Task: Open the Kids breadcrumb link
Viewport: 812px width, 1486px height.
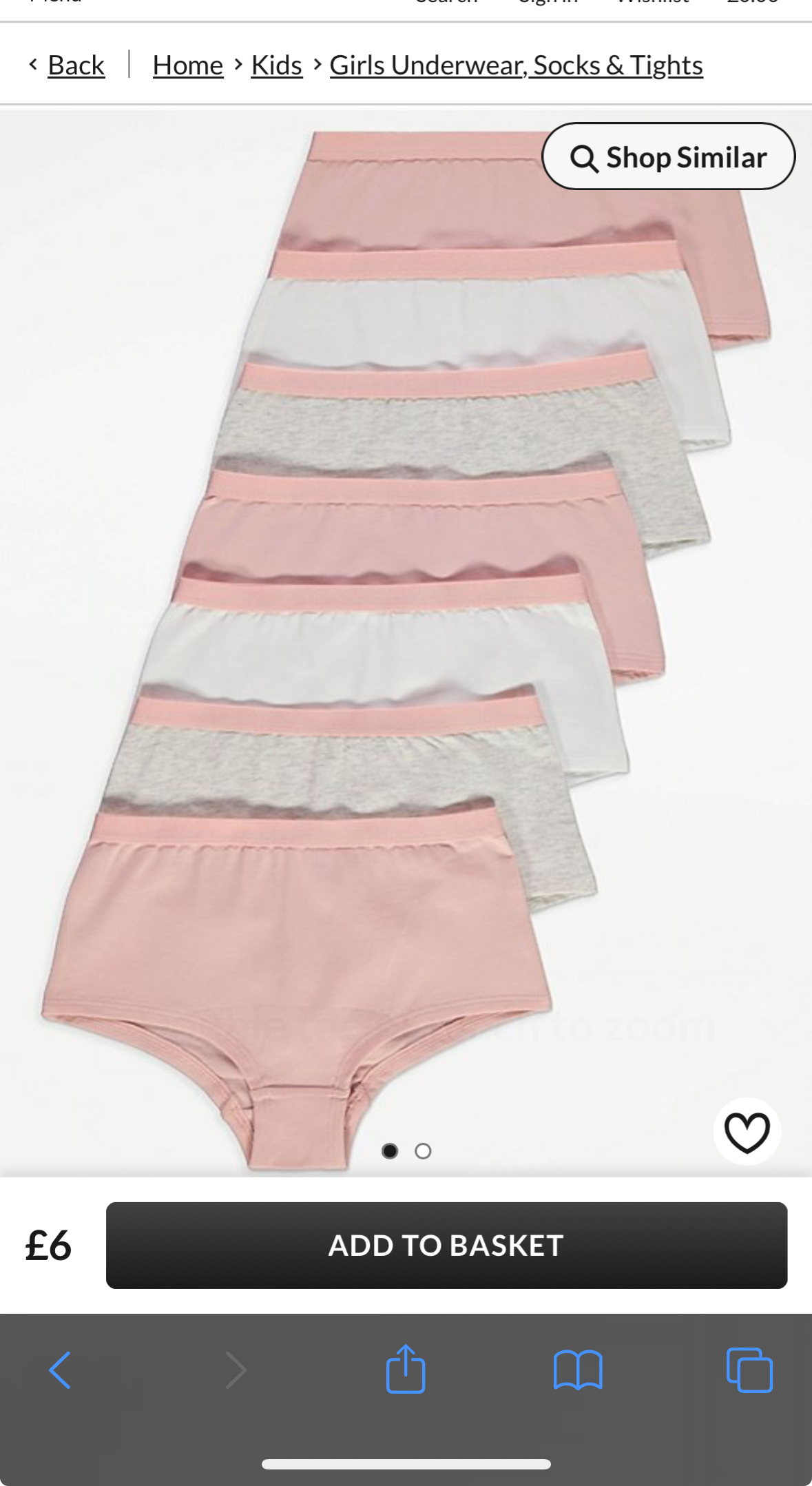Action: click(x=276, y=65)
